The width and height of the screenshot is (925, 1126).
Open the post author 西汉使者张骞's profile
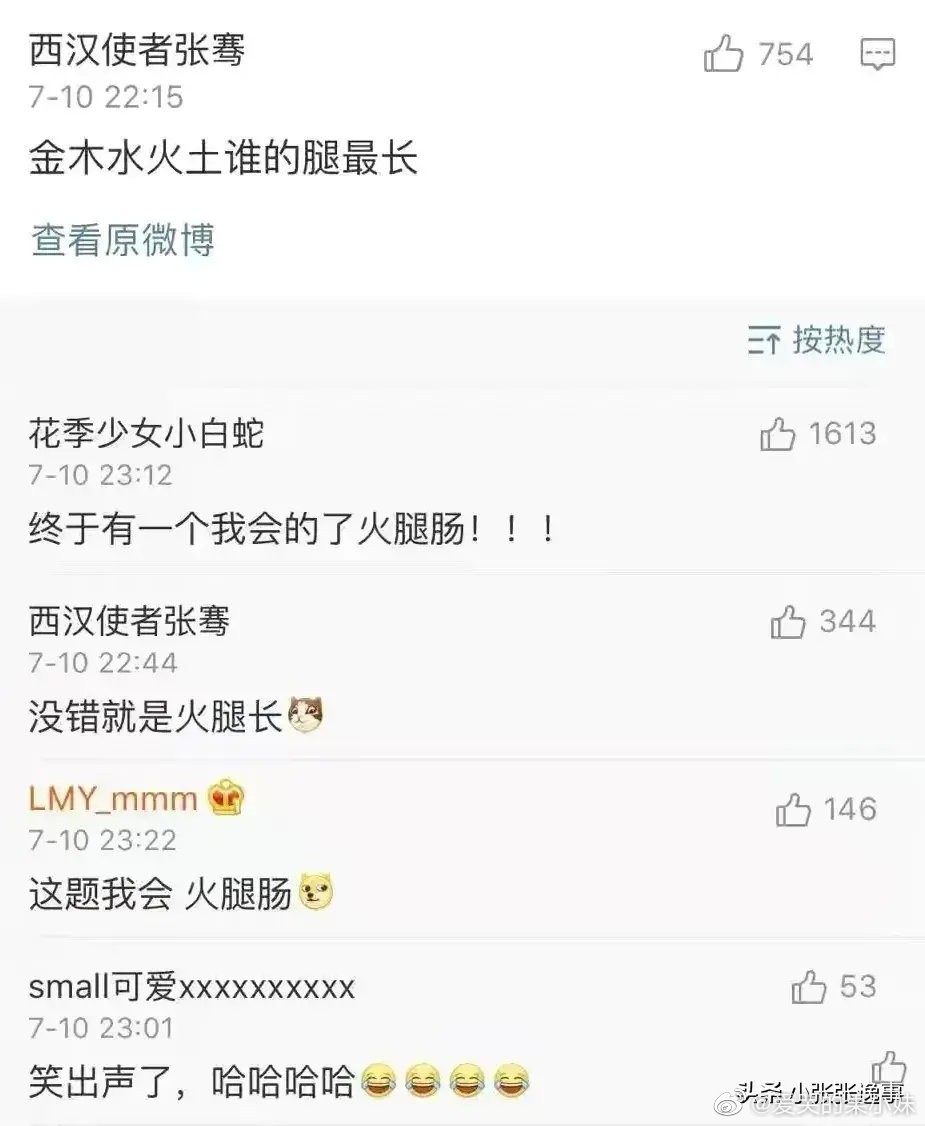coord(136,50)
